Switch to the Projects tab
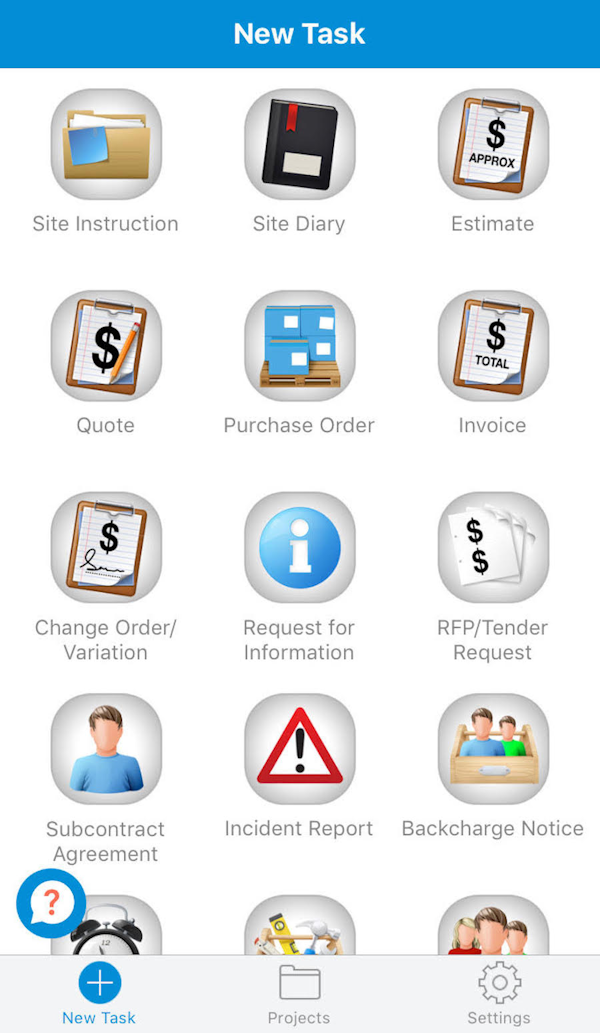 point(299,994)
